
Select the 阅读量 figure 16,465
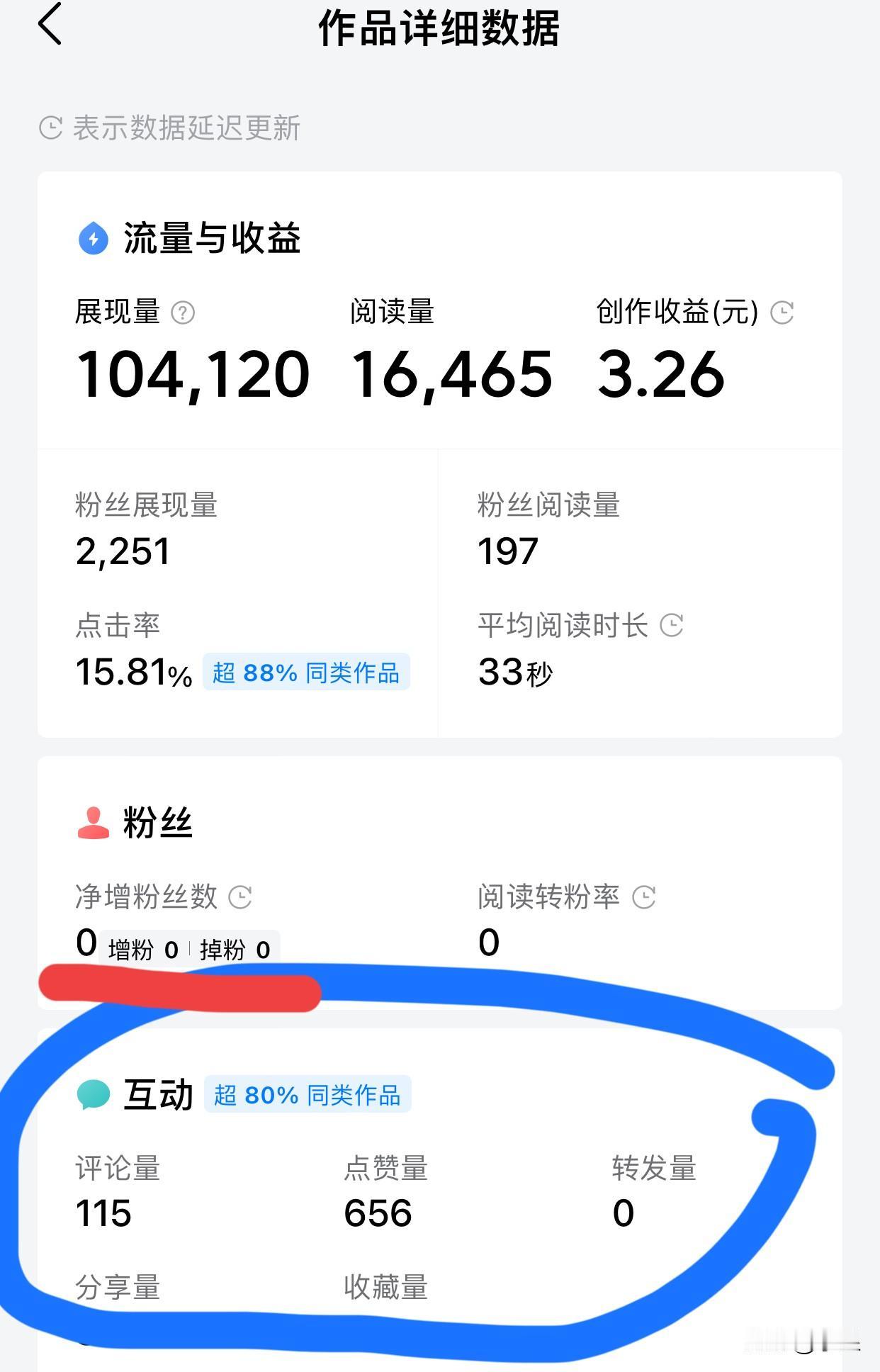450,374
